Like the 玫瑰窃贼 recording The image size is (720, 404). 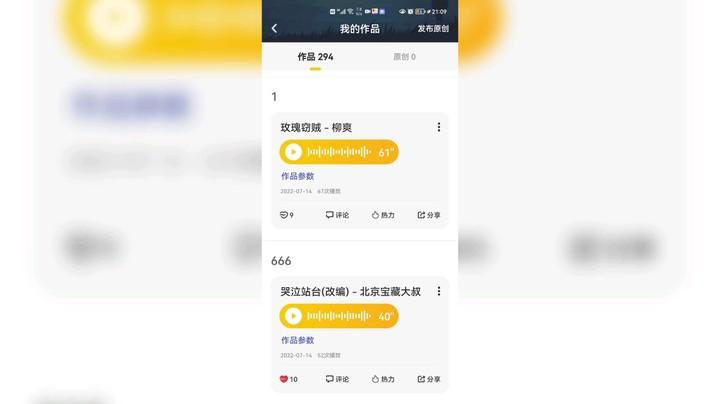[286, 215]
